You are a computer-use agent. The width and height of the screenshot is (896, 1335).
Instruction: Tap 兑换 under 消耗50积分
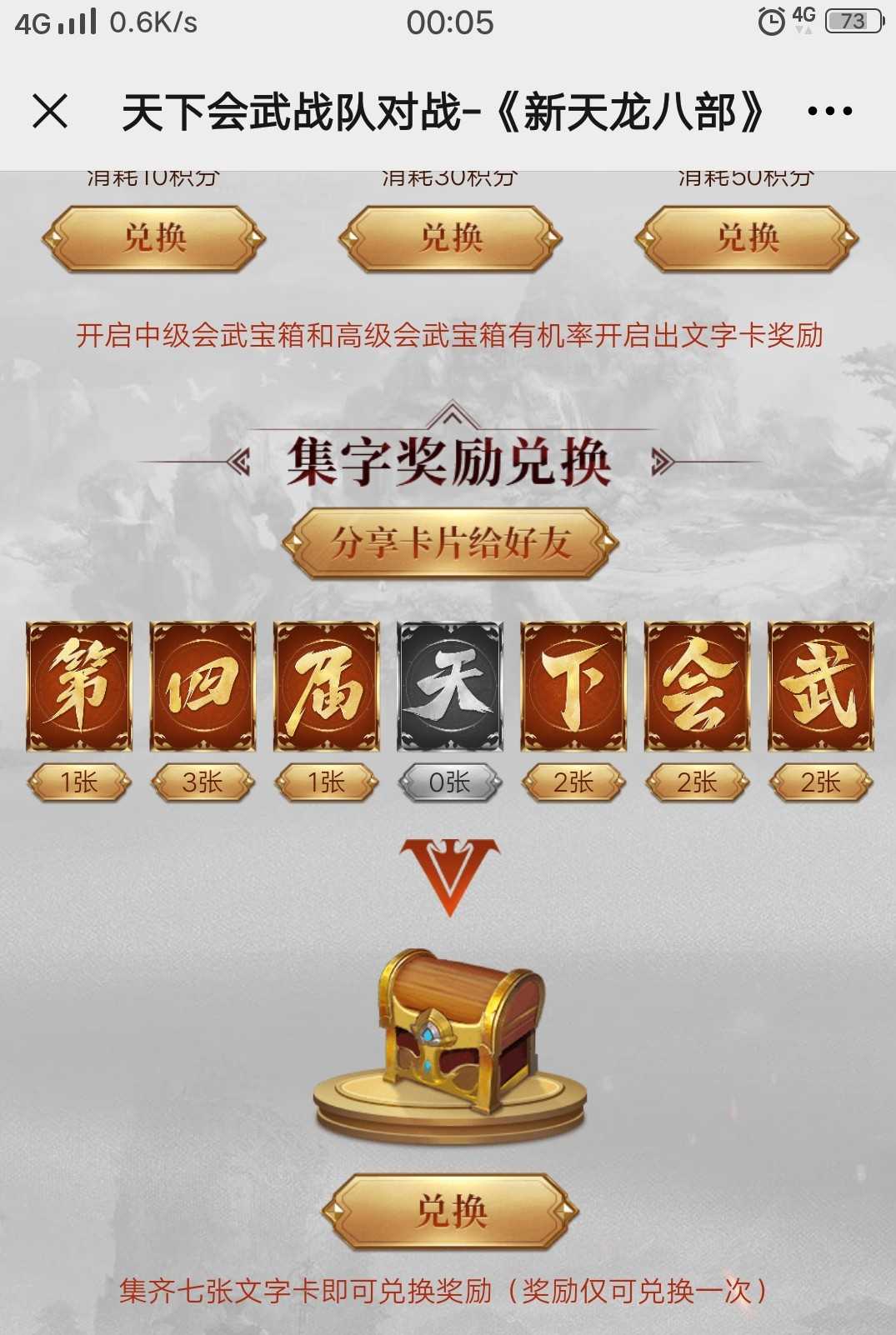pos(747,238)
